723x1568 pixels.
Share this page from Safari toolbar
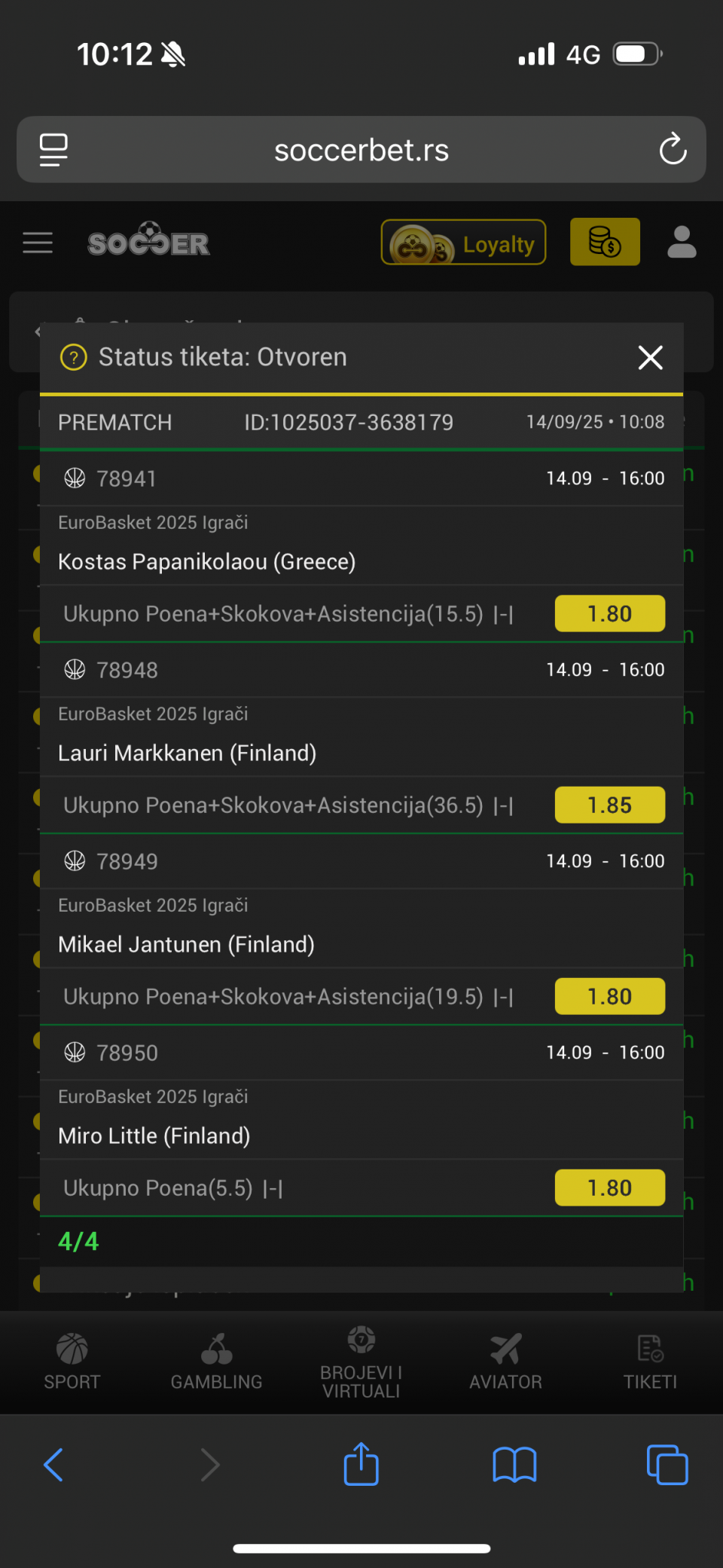tap(361, 1463)
